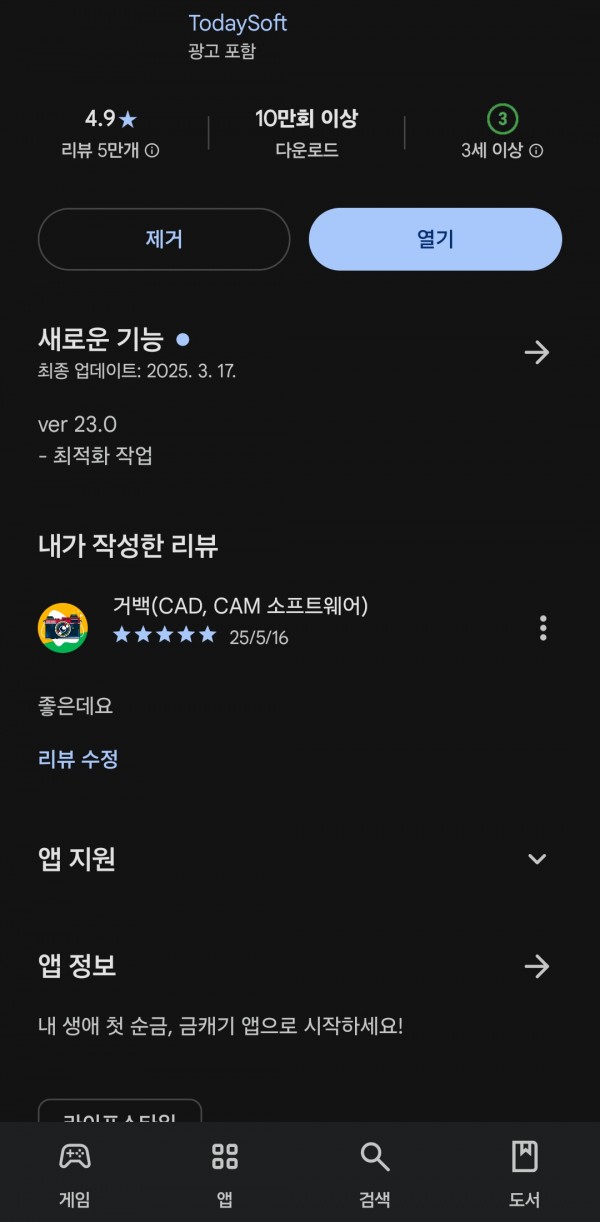
Task: Tap the 제거 uninstall button
Action: (x=164, y=239)
